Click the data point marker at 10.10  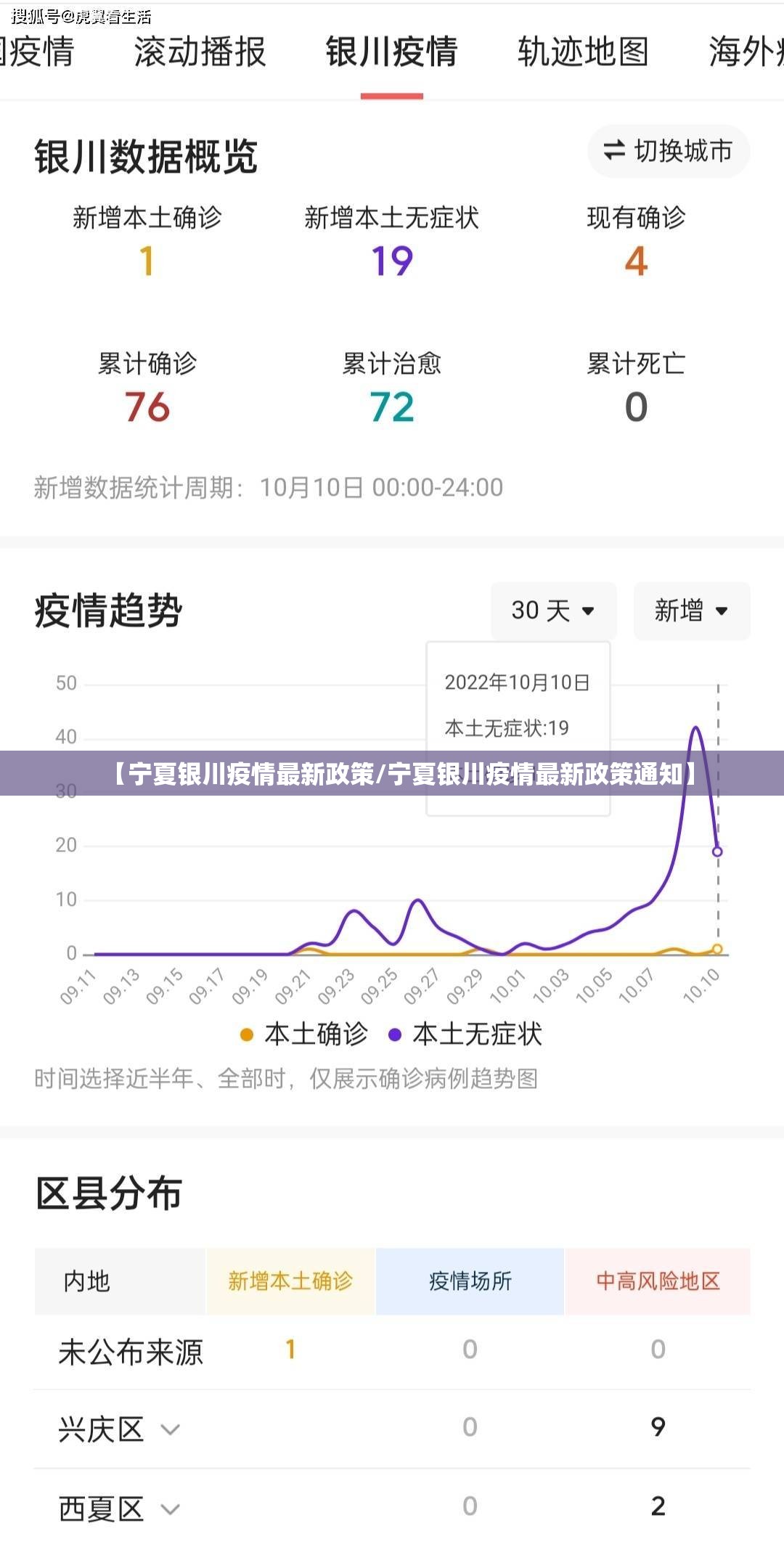717,851
